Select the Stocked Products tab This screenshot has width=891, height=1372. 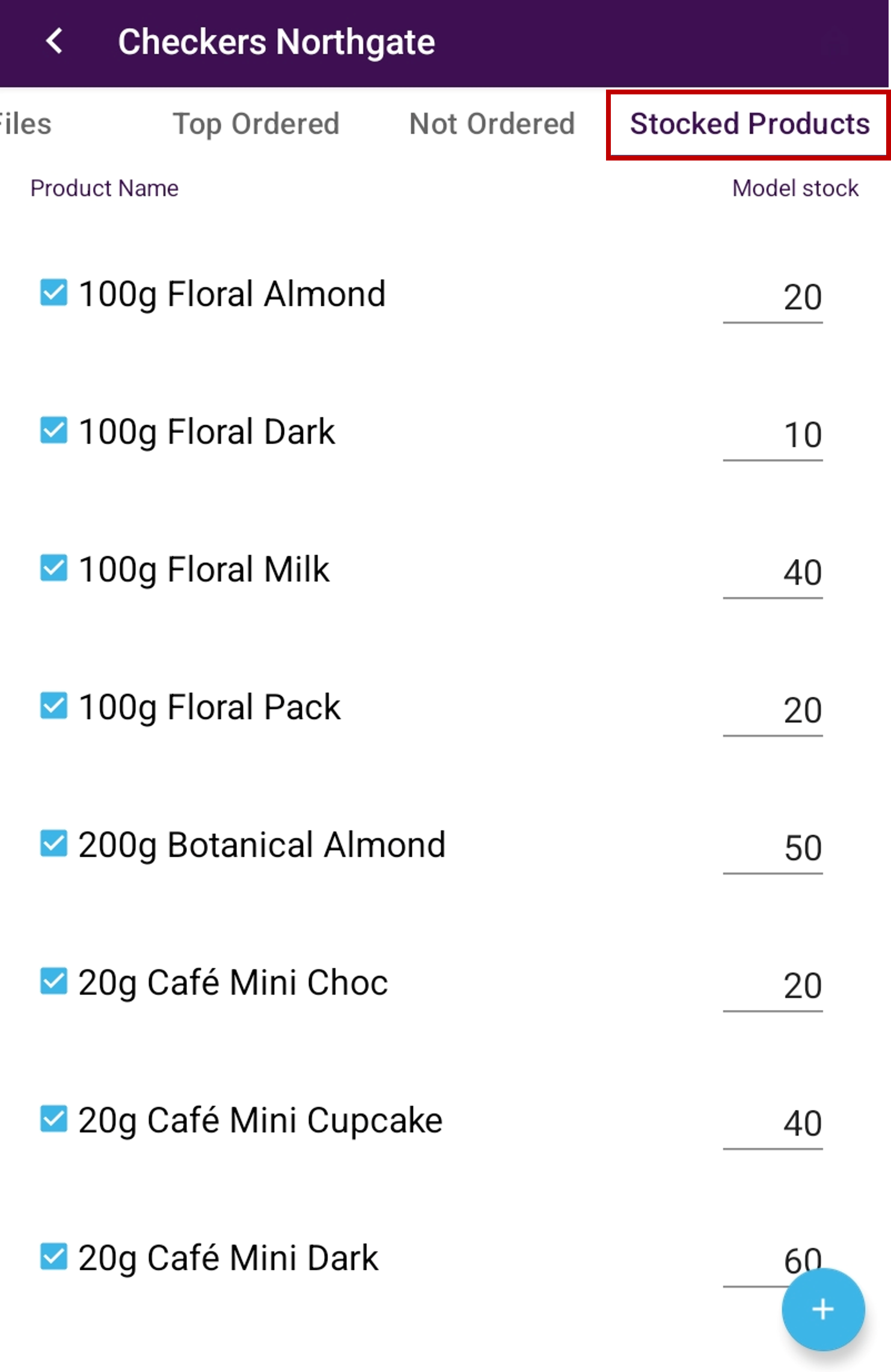pos(749,124)
